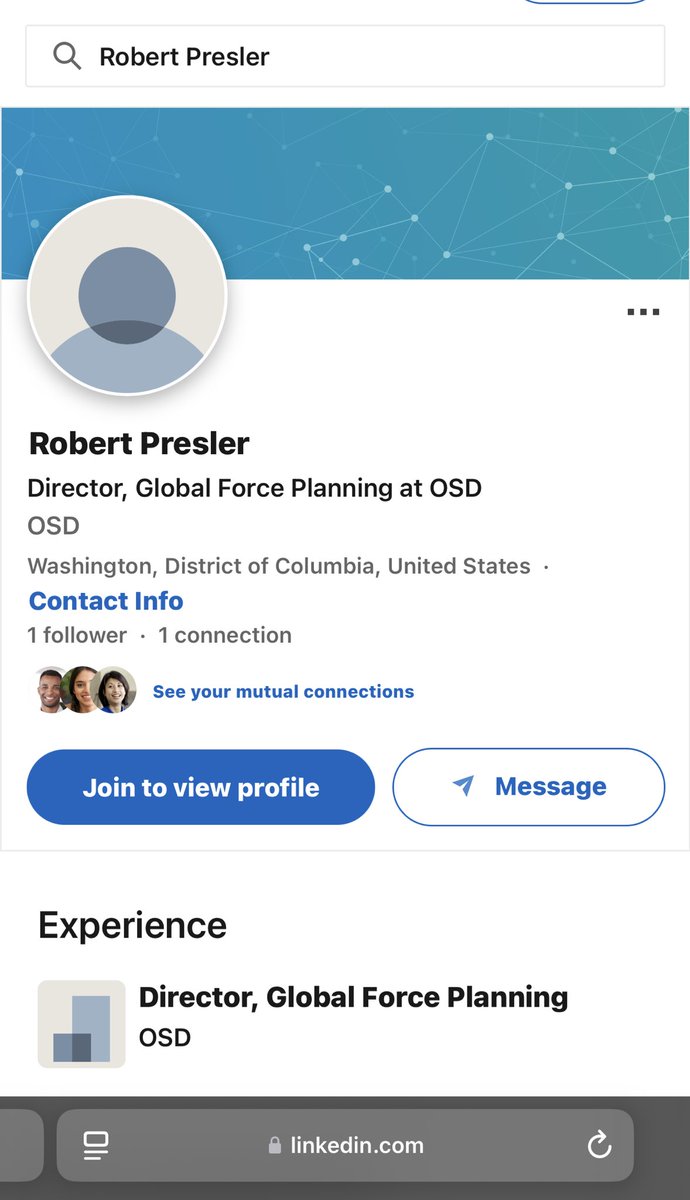690x1200 pixels.
Task: Reload the page in the browser
Action: coord(599,1145)
